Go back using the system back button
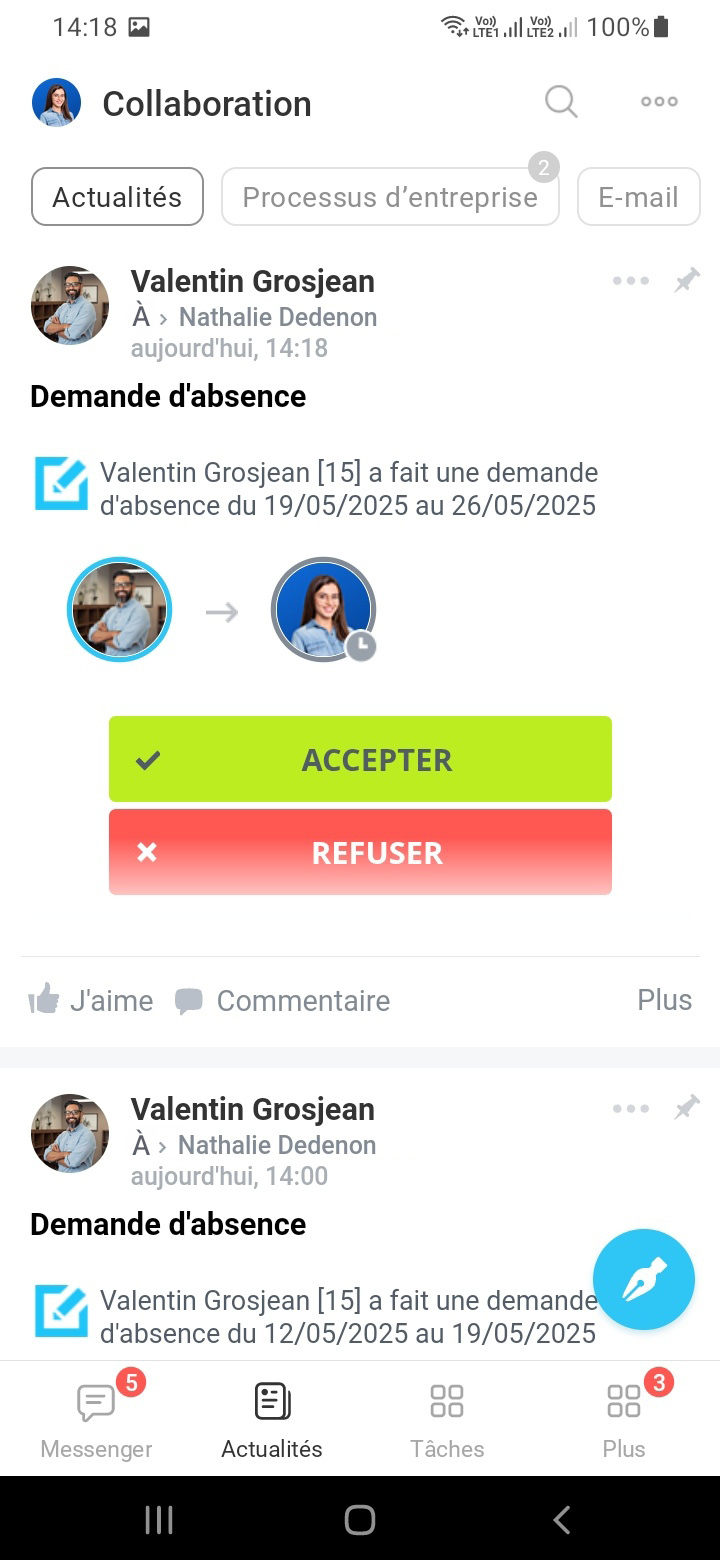This screenshot has height=1560, width=720. point(562,1520)
